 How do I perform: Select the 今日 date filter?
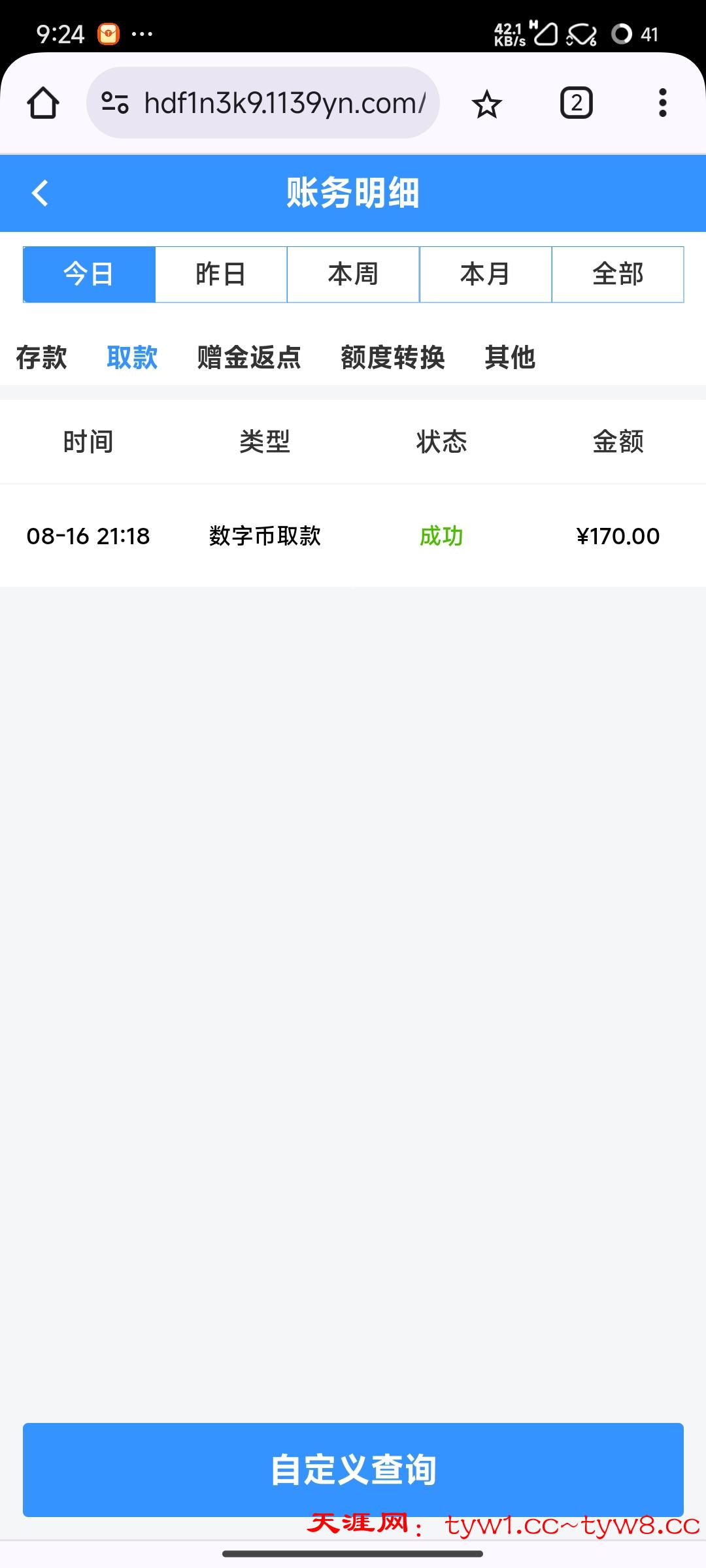(x=89, y=274)
